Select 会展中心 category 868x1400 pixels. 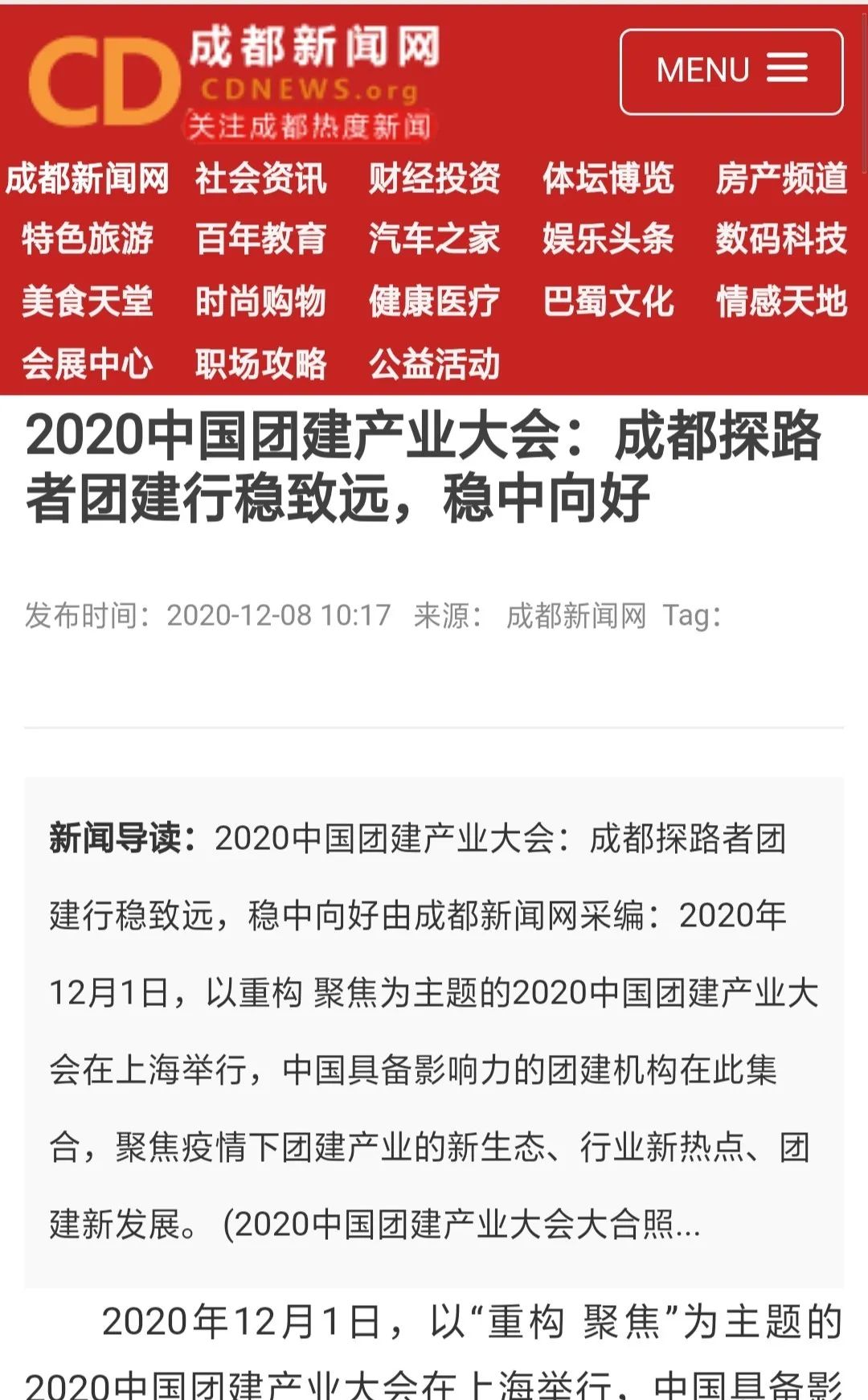(87, 363)
